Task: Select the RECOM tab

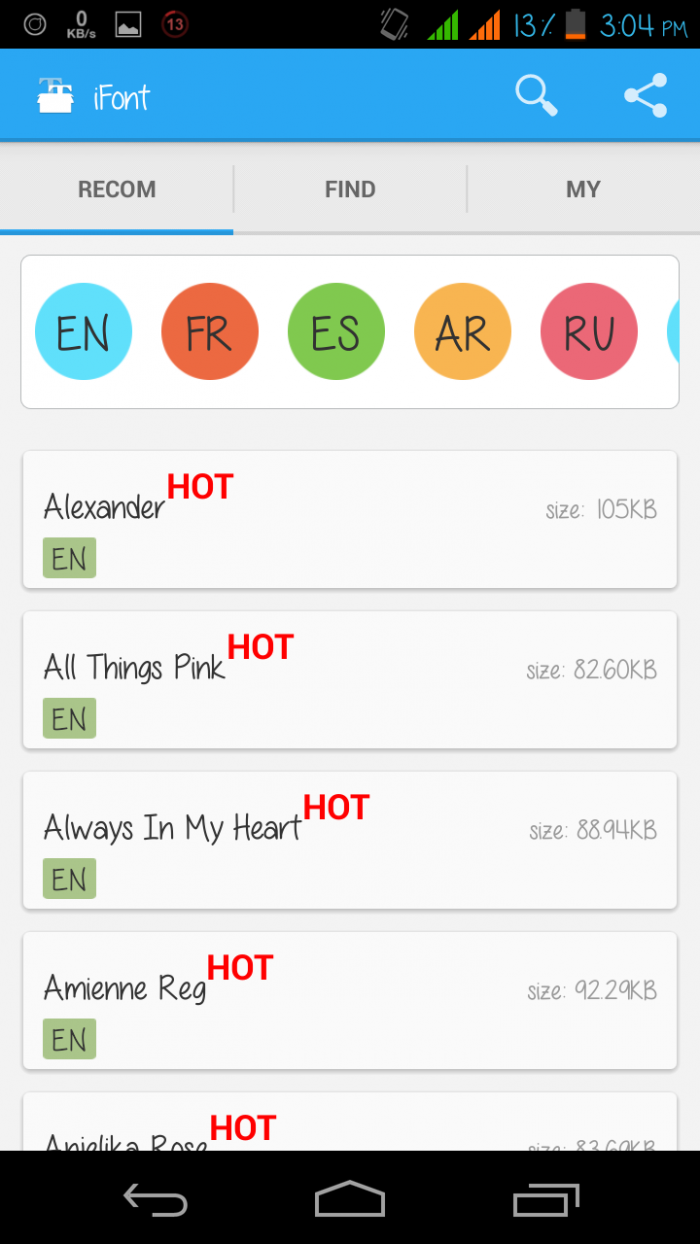Action: point(117,189)
